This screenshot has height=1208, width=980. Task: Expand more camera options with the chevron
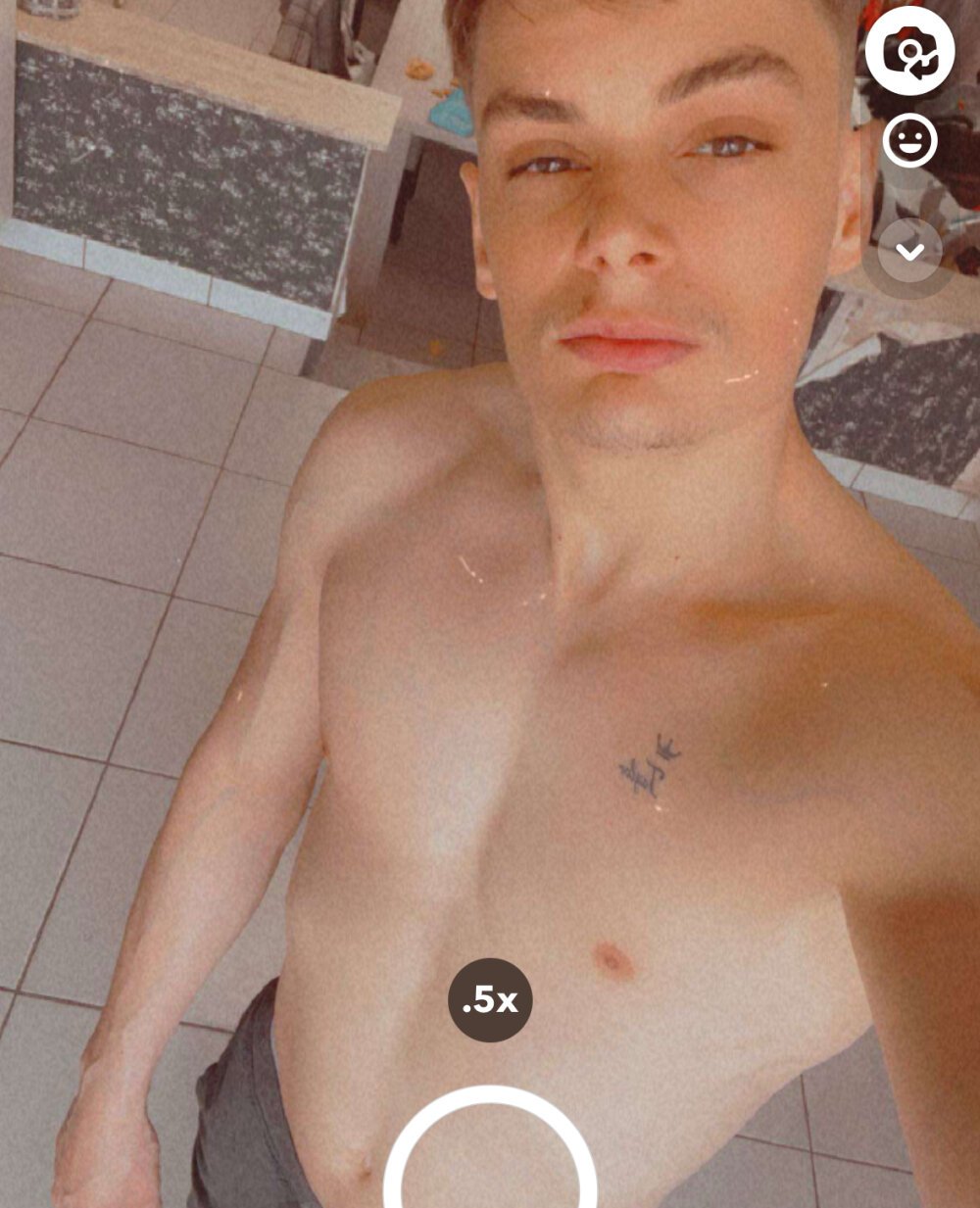pos(909,252)
